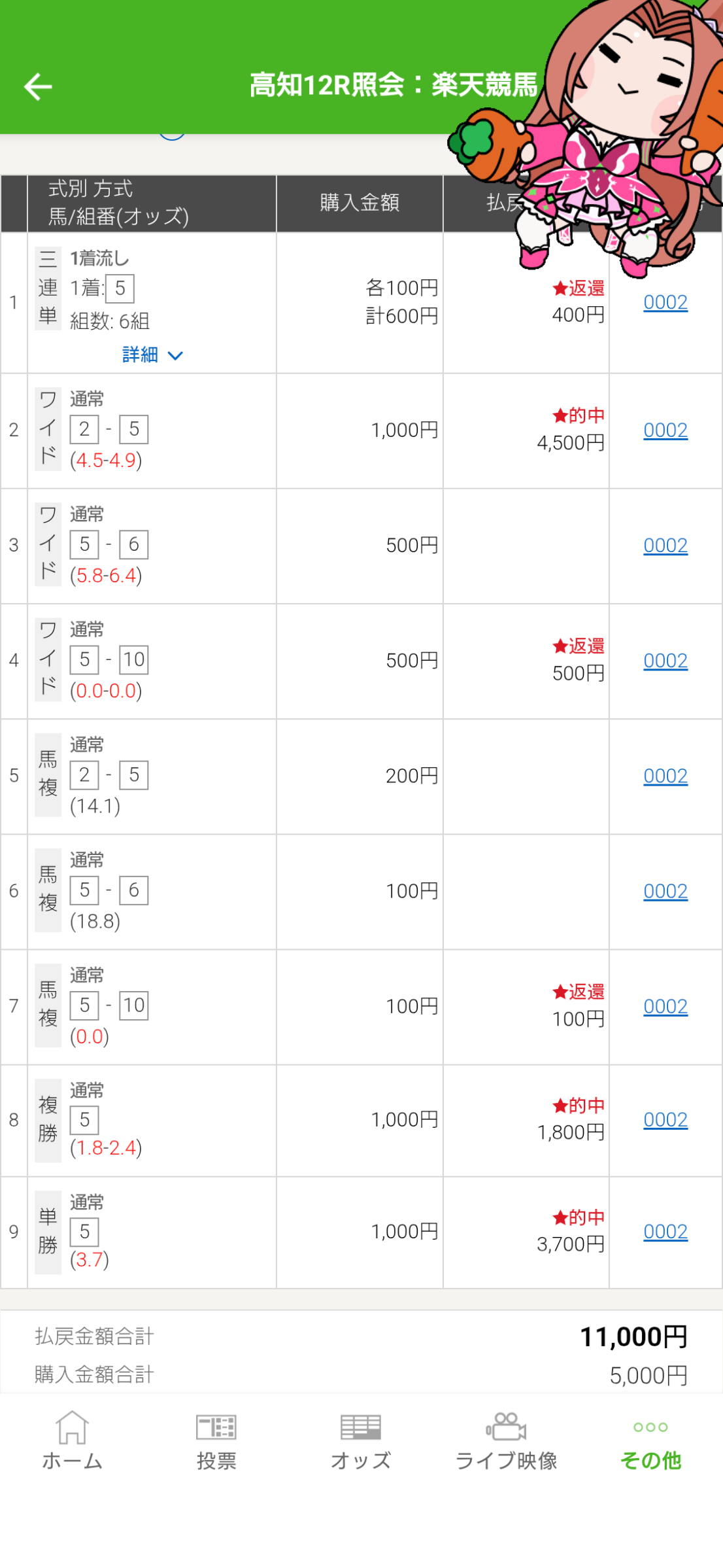
Task: Go back using the header arrow
Action: [x=38, y=86]
